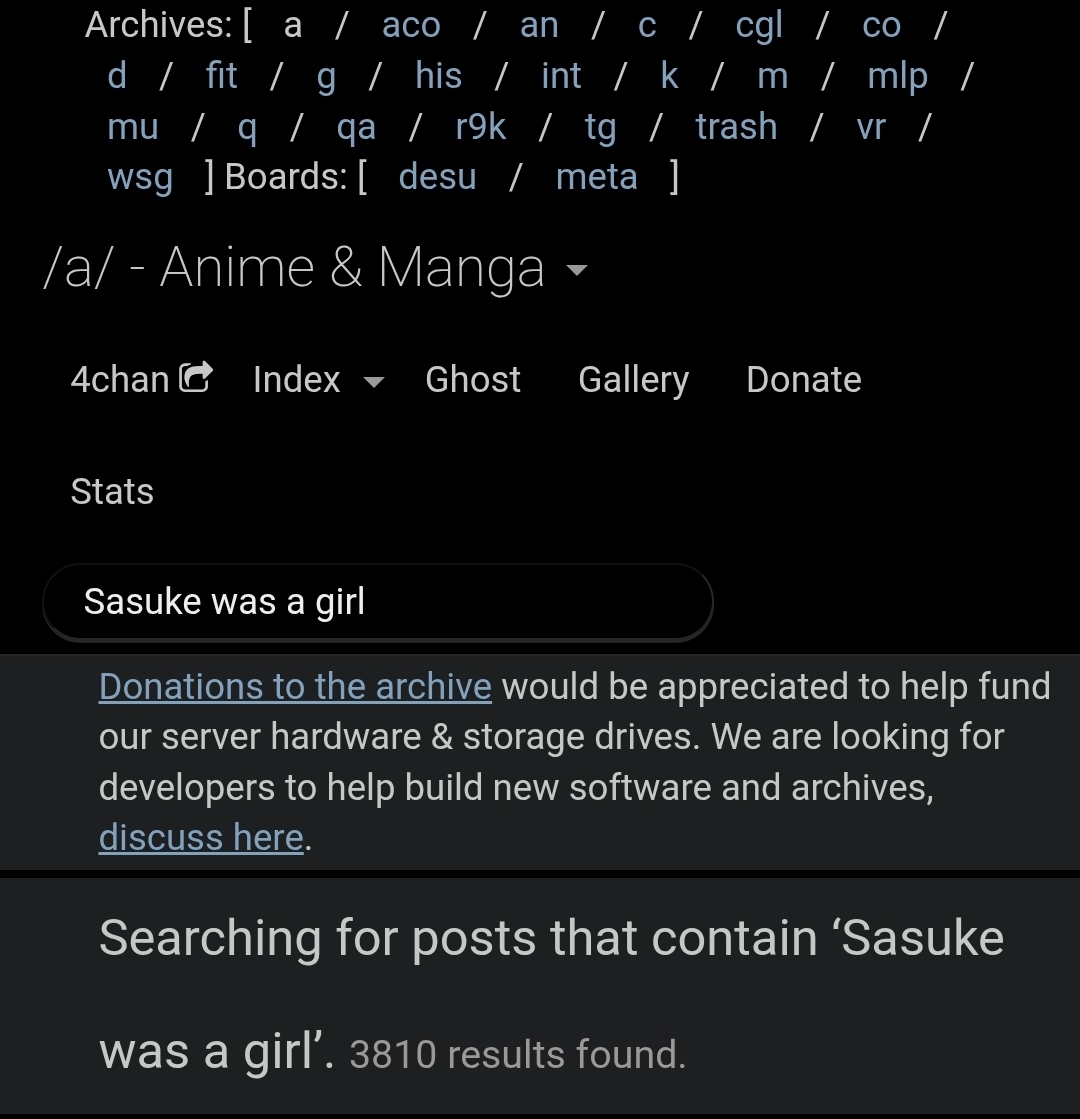
Task: Go to the cgl archive
Action: (759, 26)
